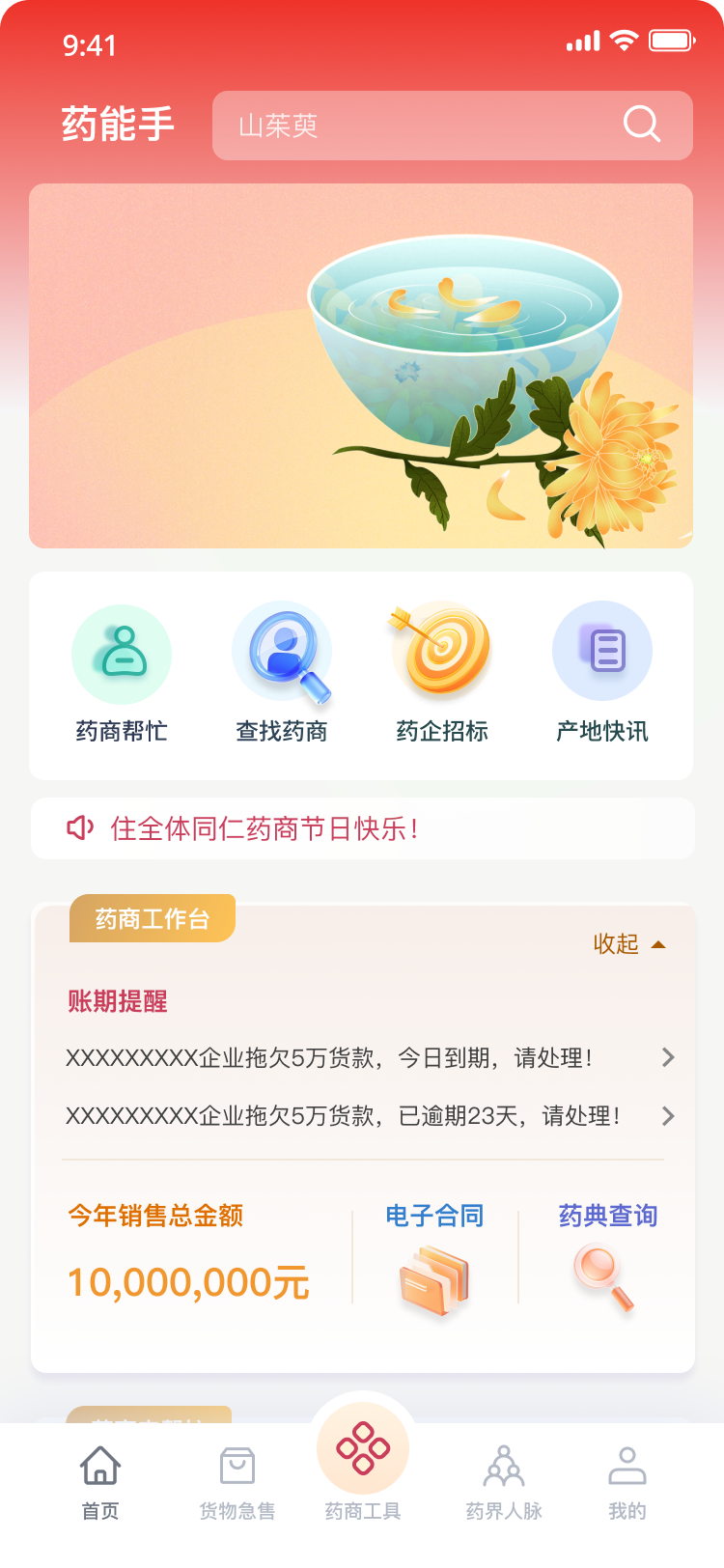This screenshot has height=1568, width=724.
Task: Expand the overdue 23 days payment reminder
Action: pos(362,1117)
